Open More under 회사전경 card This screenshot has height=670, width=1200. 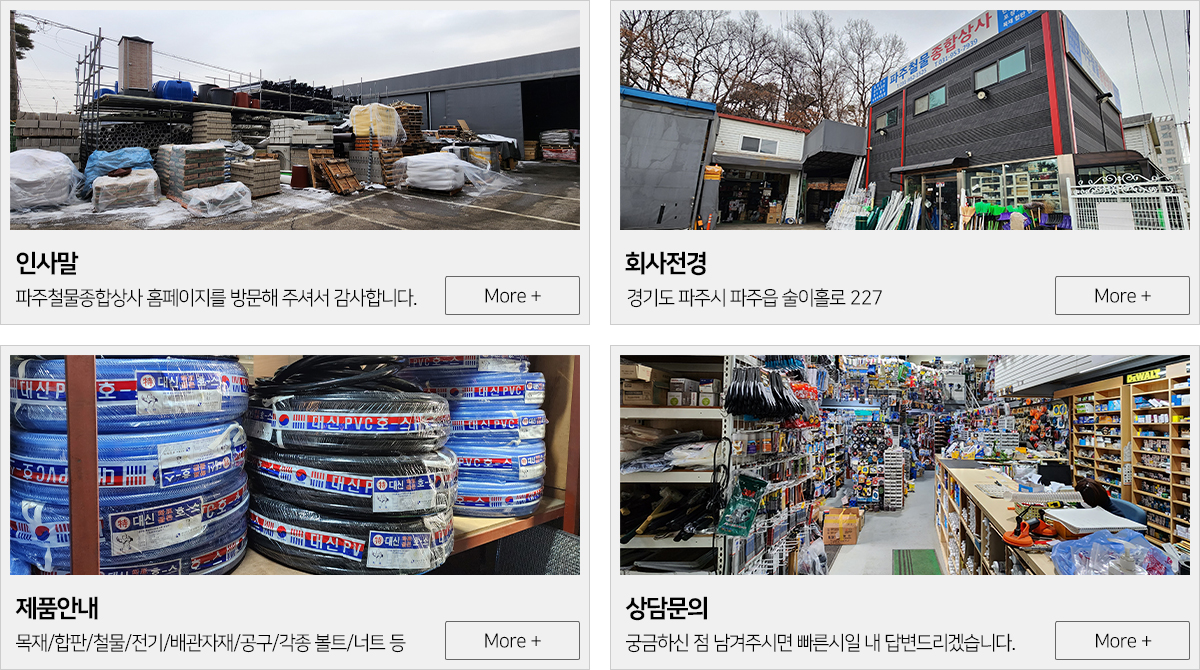[1122, 296]
